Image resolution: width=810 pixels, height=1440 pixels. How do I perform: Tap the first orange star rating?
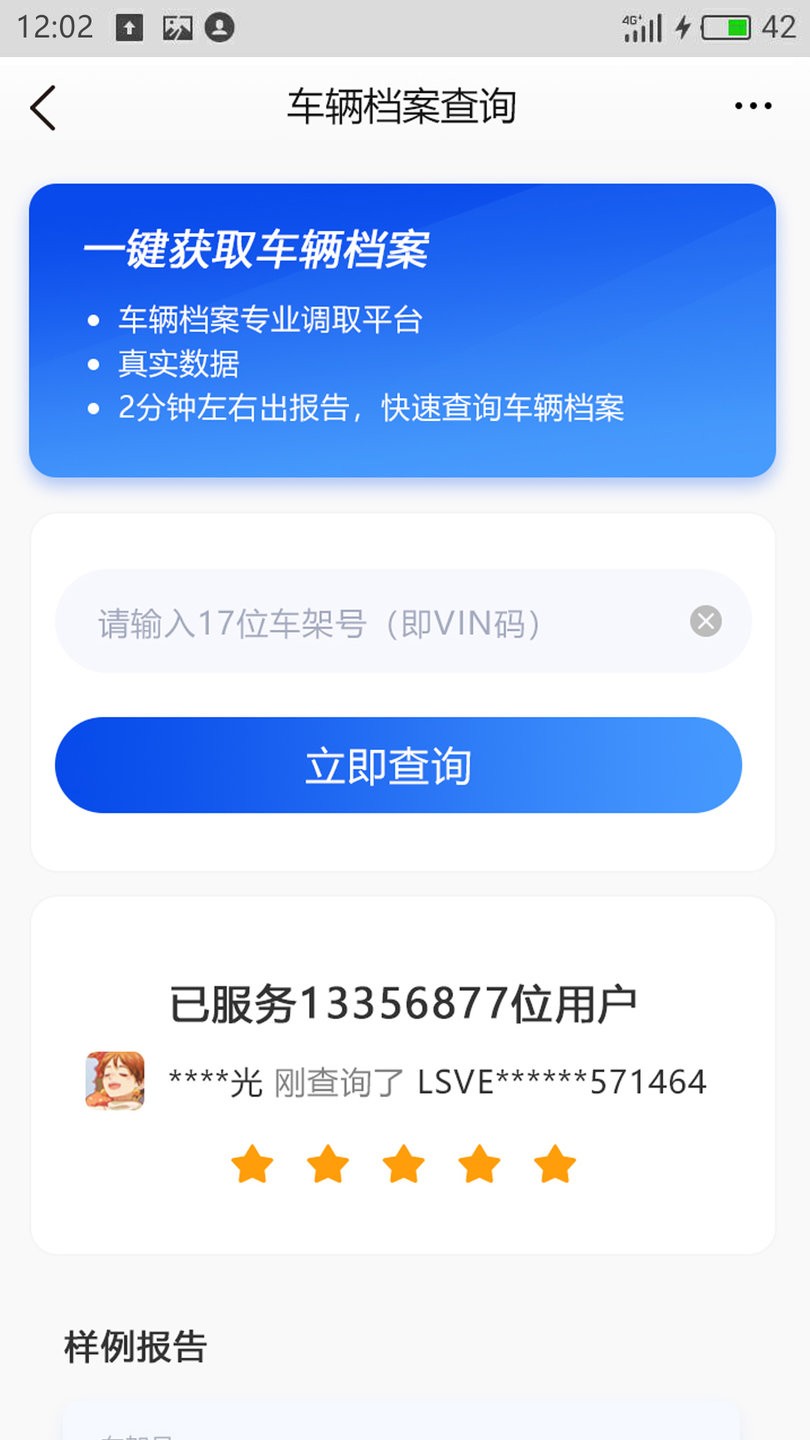coord(253,1163)
